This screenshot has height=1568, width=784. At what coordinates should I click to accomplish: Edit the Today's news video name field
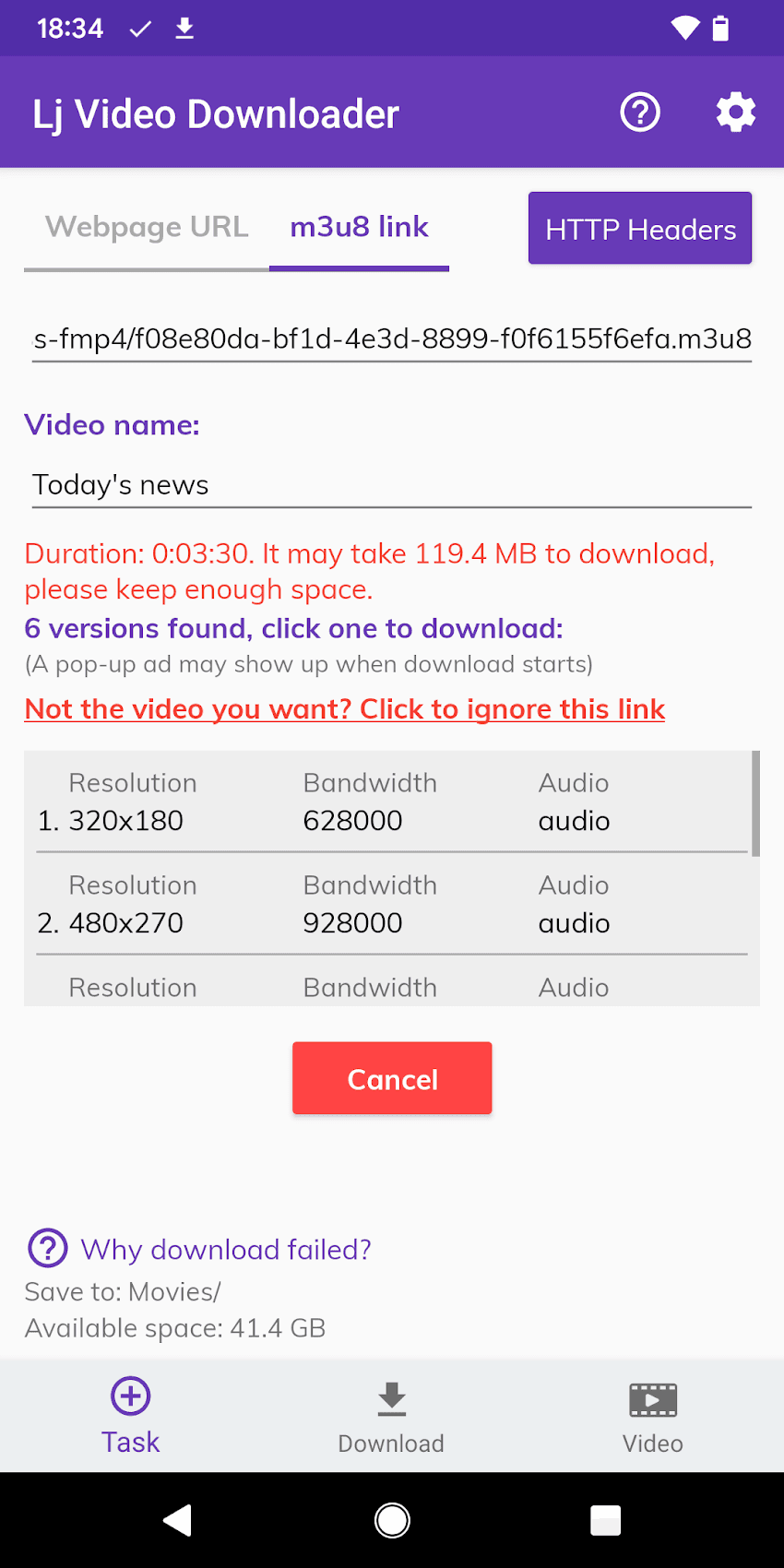pos(391,483)
